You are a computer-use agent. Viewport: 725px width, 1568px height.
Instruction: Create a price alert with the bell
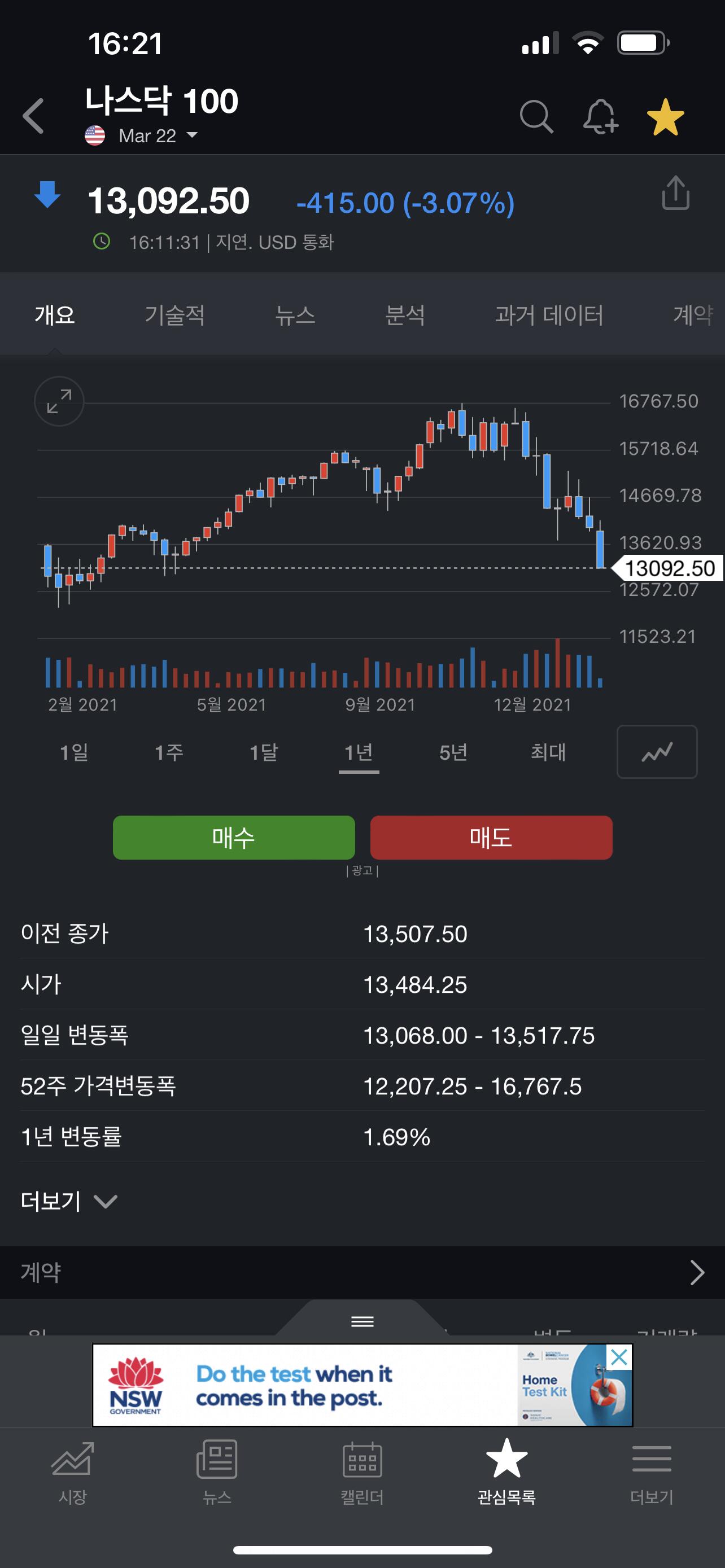pyautogui.click(x=600, y=116)
